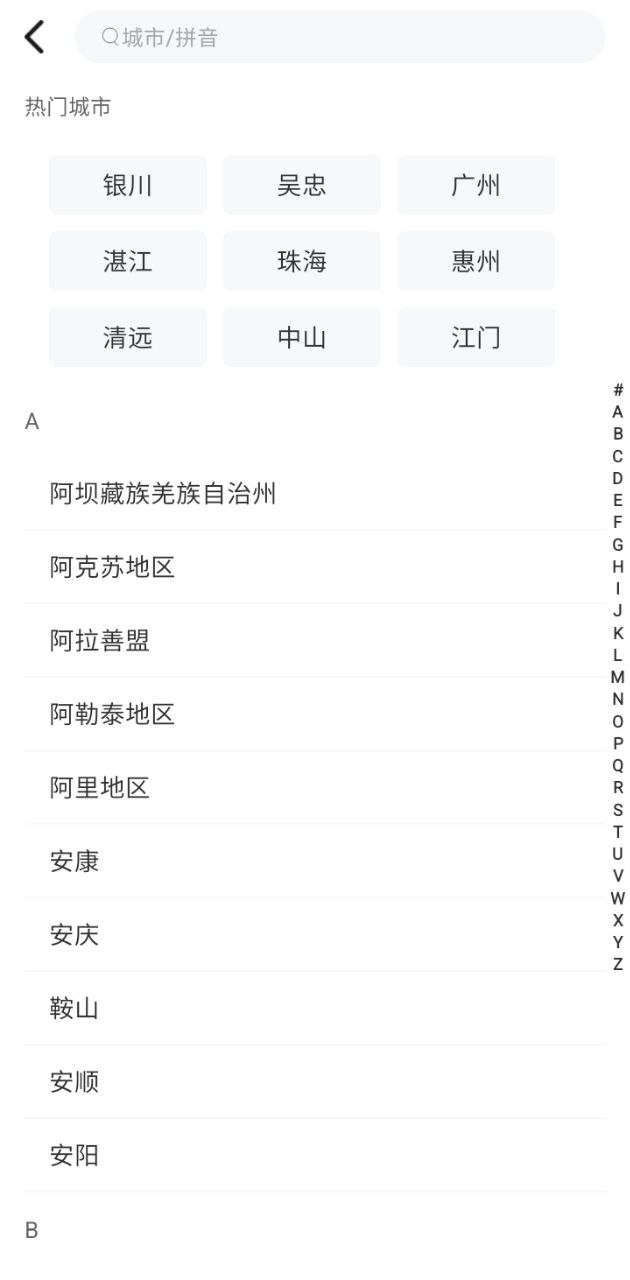630x1280 pixels.
Task: Select hot city 银川
Action: pos(128,185)
